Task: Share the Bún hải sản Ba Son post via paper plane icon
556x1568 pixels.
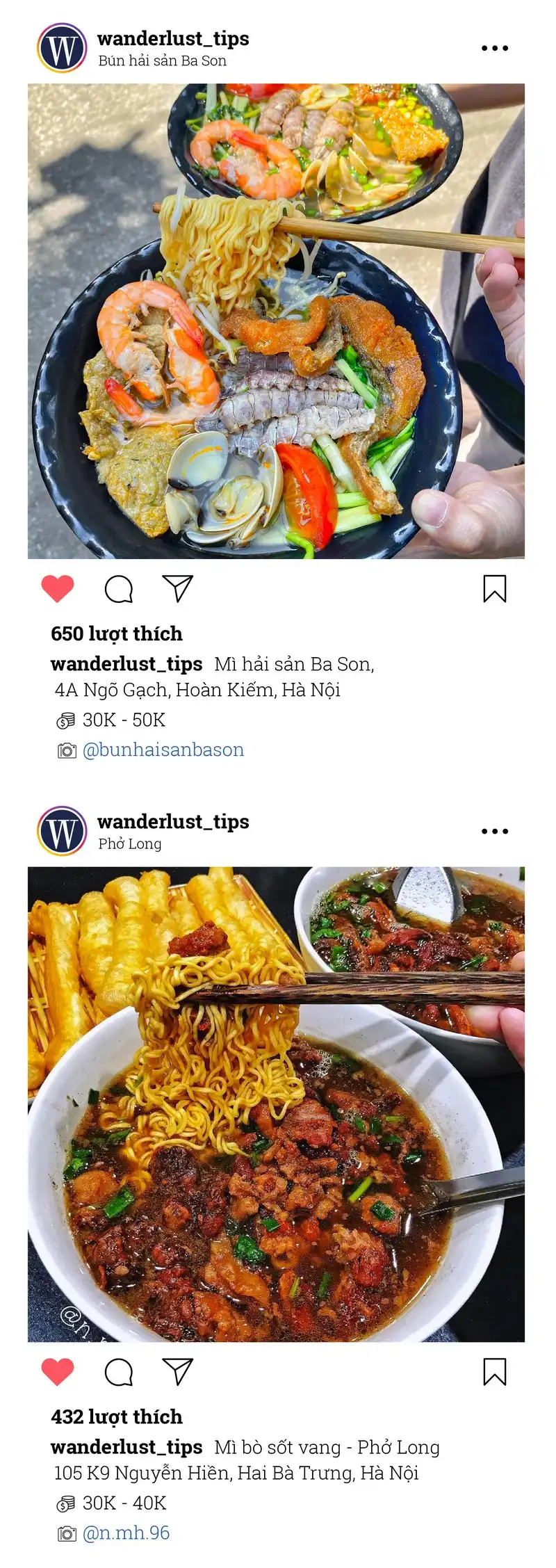Action: tap(177, 588)
